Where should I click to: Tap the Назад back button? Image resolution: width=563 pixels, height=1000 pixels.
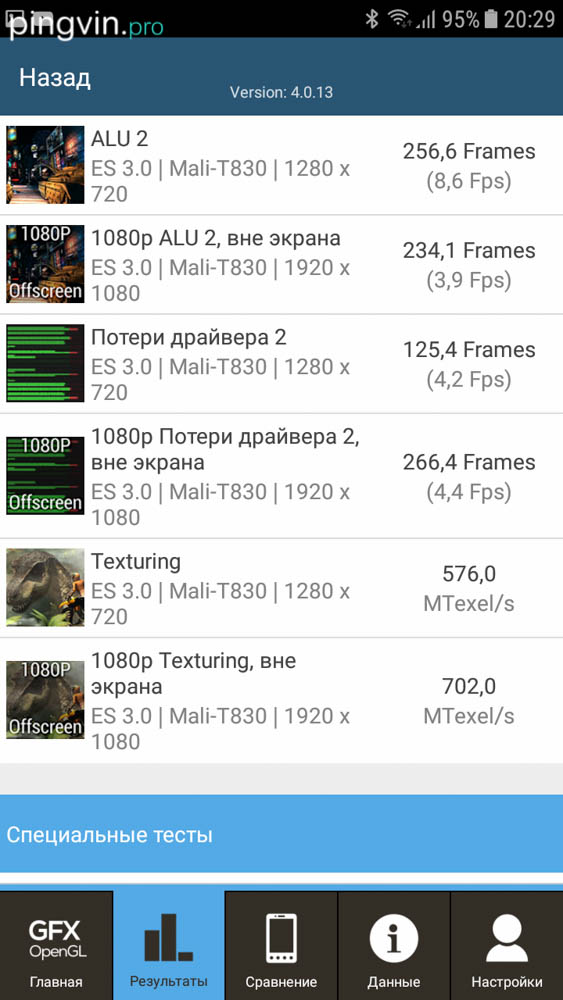[x=55, y=78]
